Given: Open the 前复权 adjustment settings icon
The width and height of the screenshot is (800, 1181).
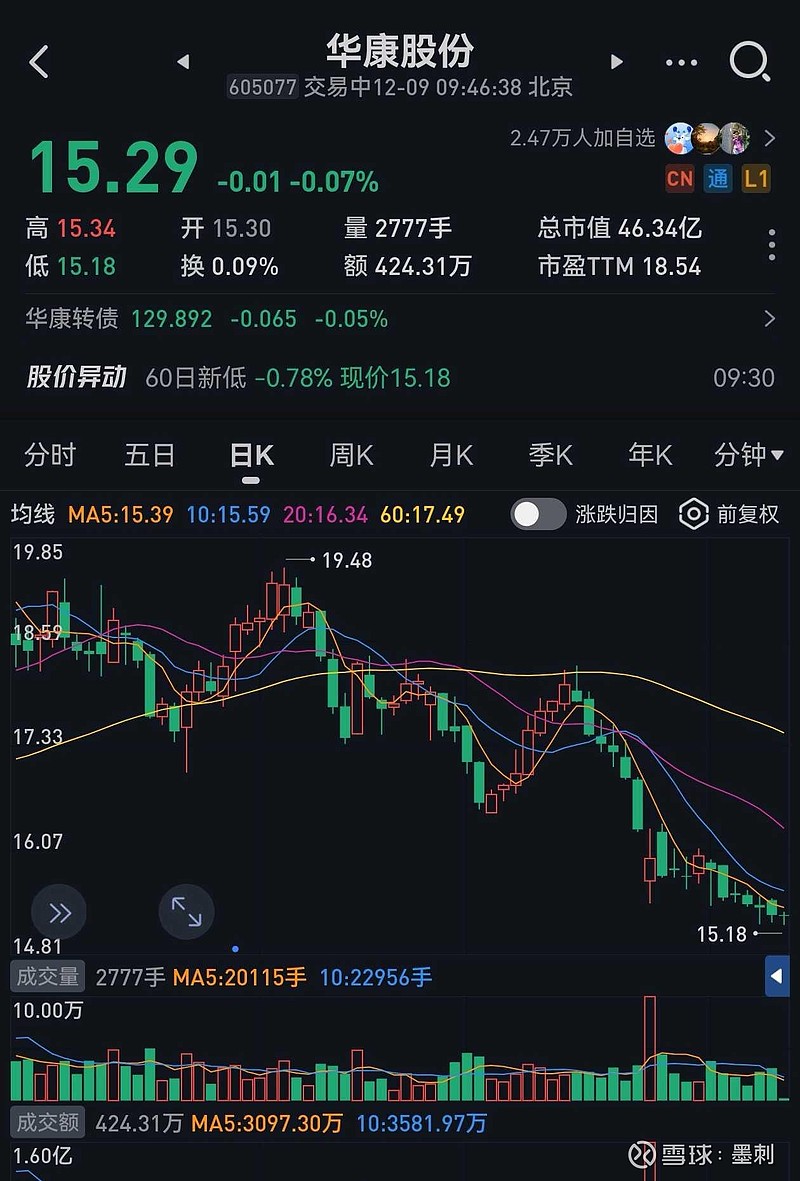Looking at the screenshot, I should 694,514.
